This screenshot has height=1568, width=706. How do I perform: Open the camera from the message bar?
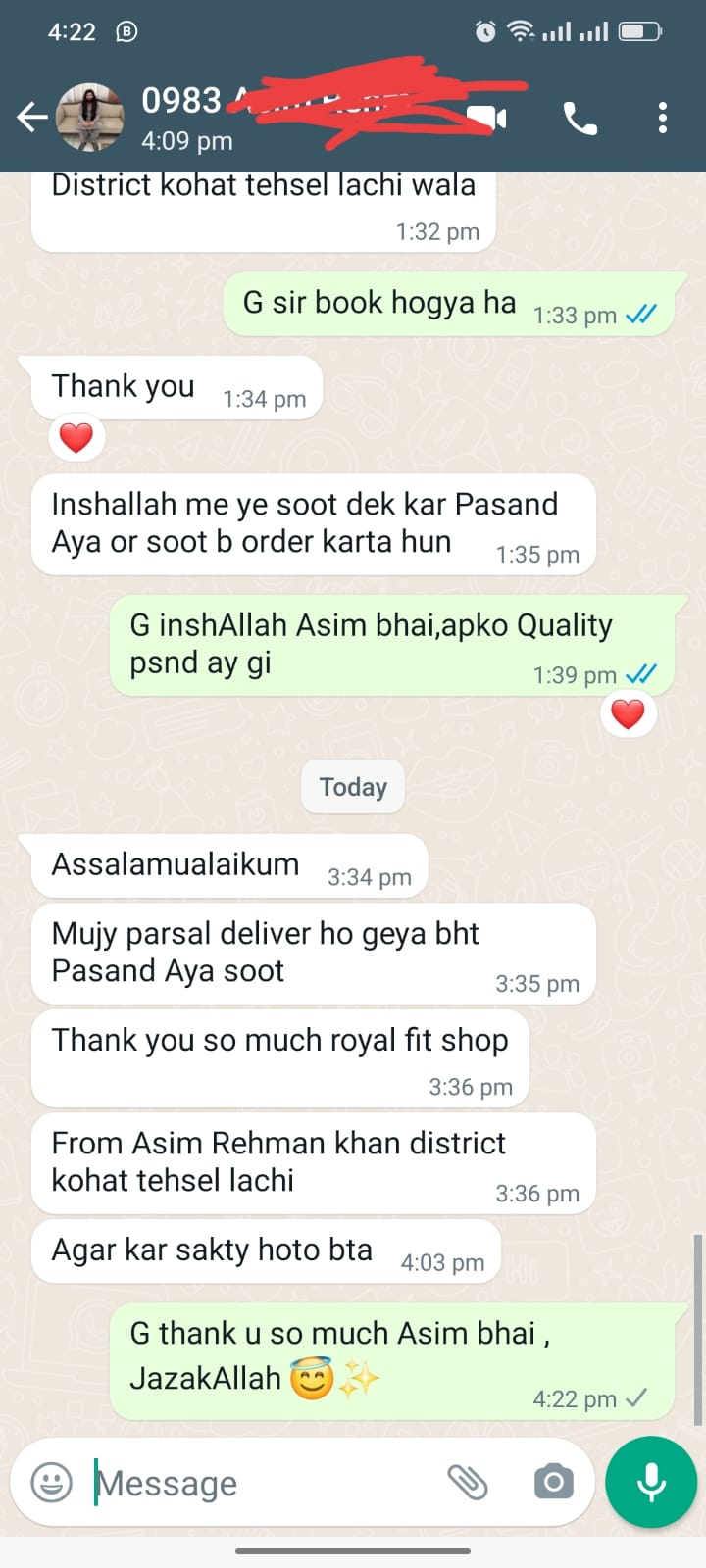(x=553, y=1482)
